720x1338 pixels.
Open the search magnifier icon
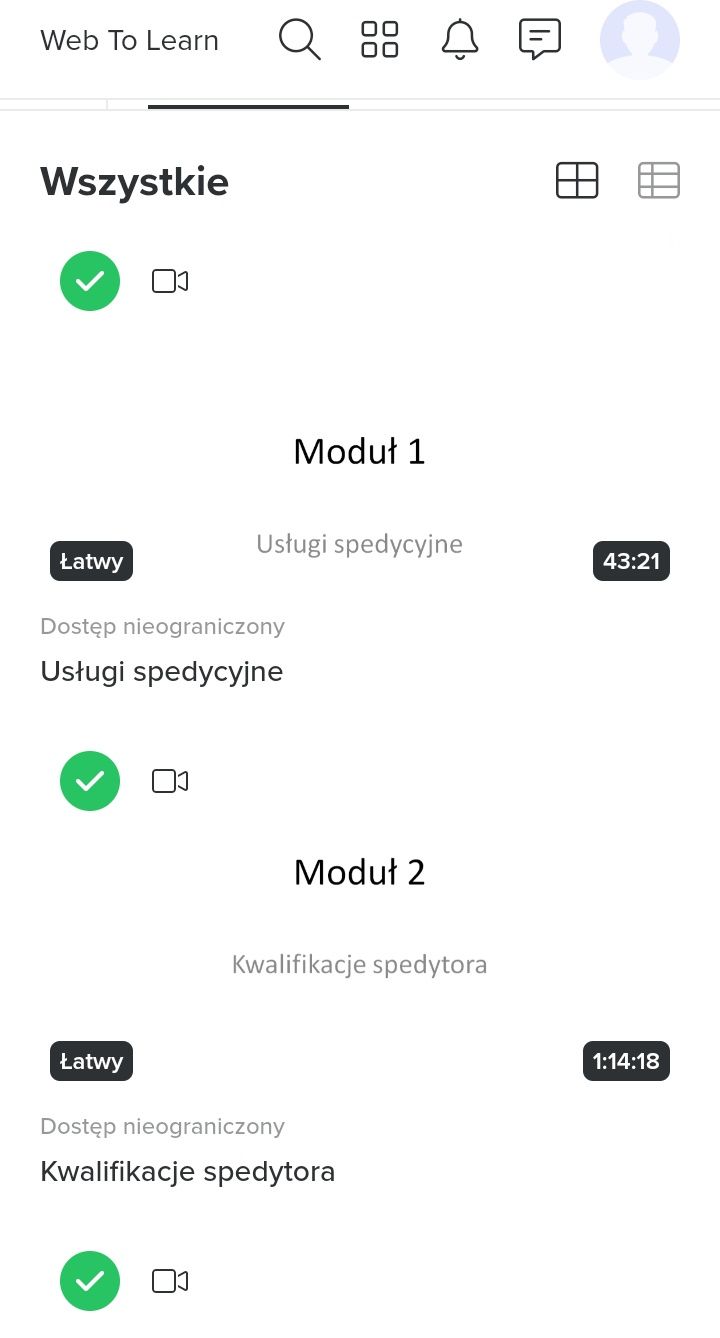coord(299,40)
